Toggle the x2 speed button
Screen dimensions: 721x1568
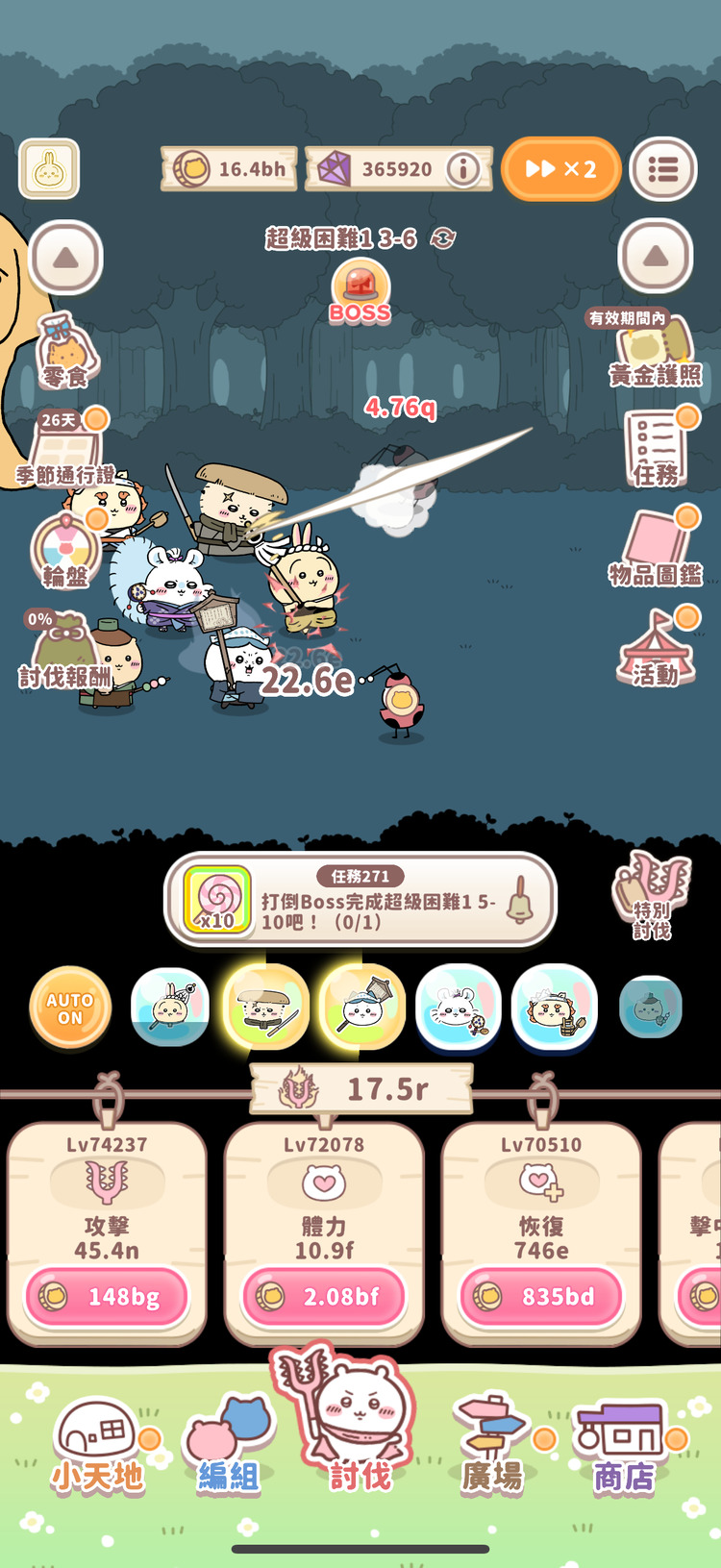tap(560, 169)
